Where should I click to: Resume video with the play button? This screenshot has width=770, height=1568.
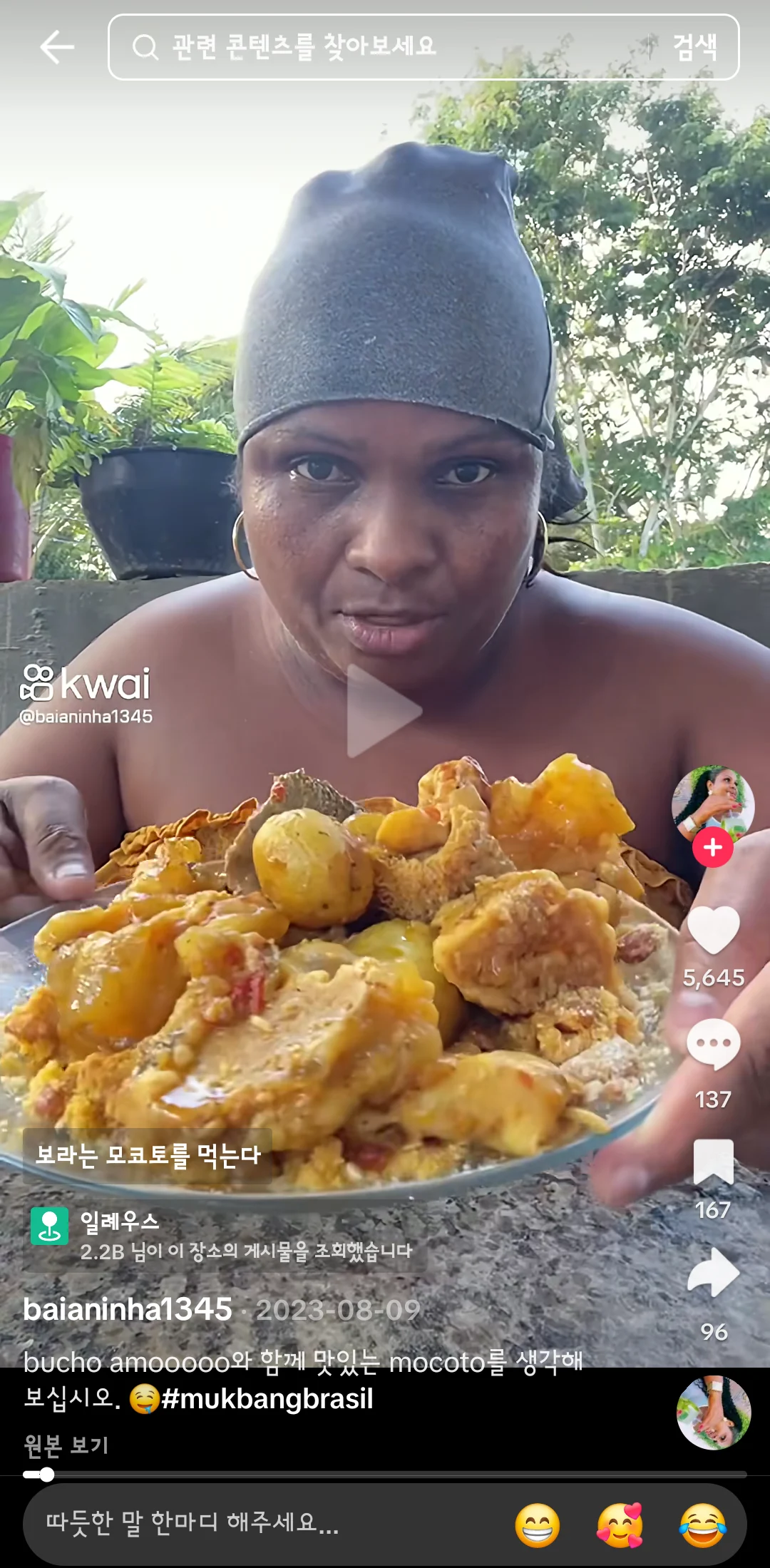click(x=384, y=711)
